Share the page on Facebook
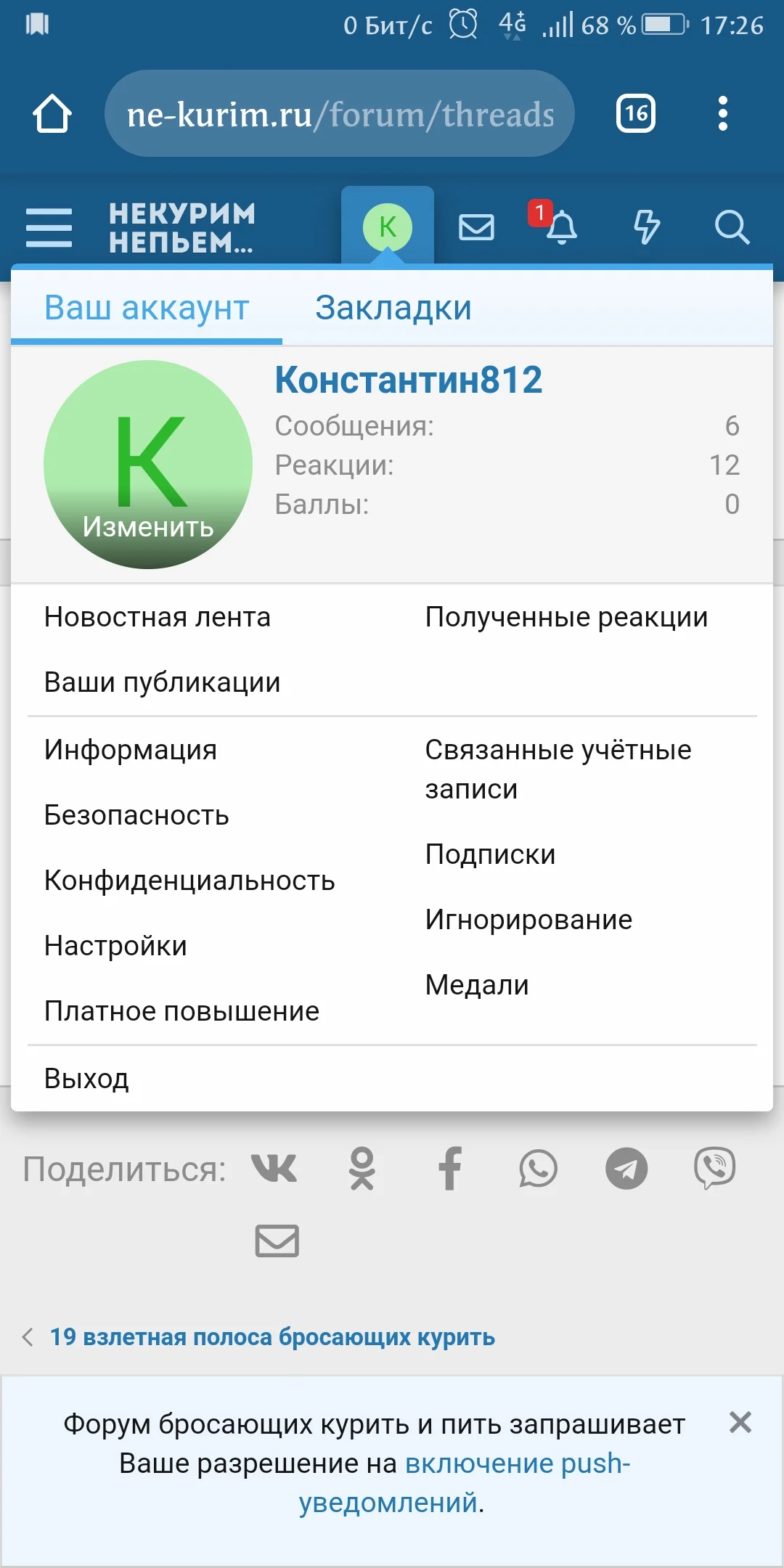Image resolution: width=784 pixels, height=1568 pixels. 451,1167
